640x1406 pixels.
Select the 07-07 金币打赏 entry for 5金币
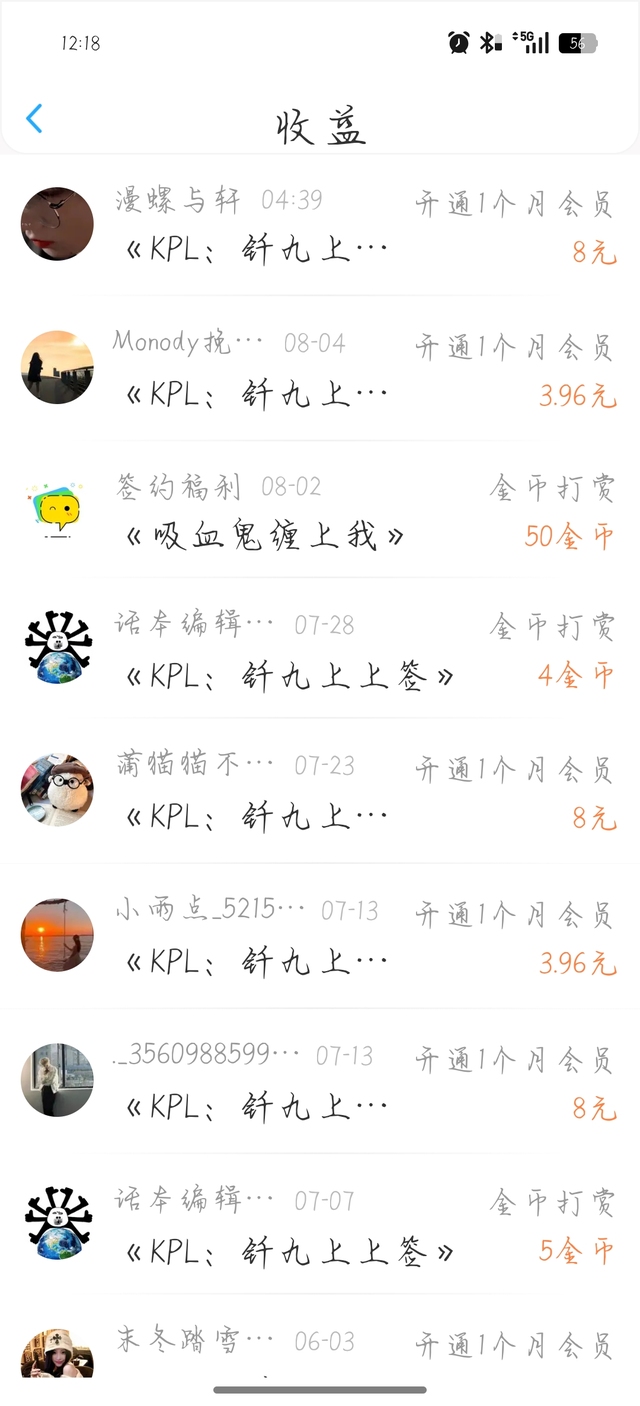pos(320,1225)
